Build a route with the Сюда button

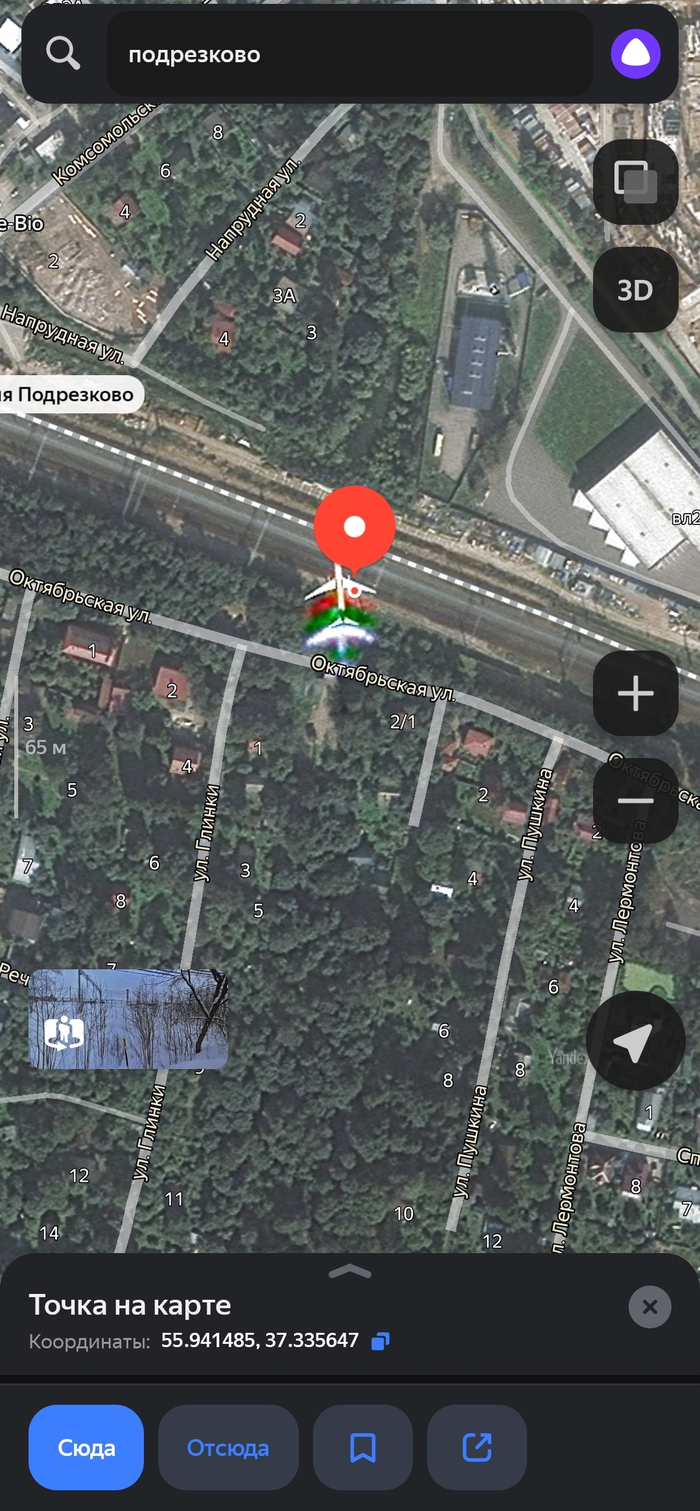86,1447
